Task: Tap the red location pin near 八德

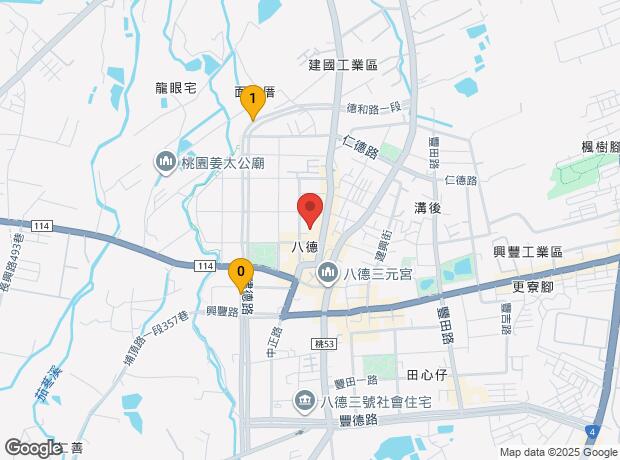Action: (x=310, y=211)
